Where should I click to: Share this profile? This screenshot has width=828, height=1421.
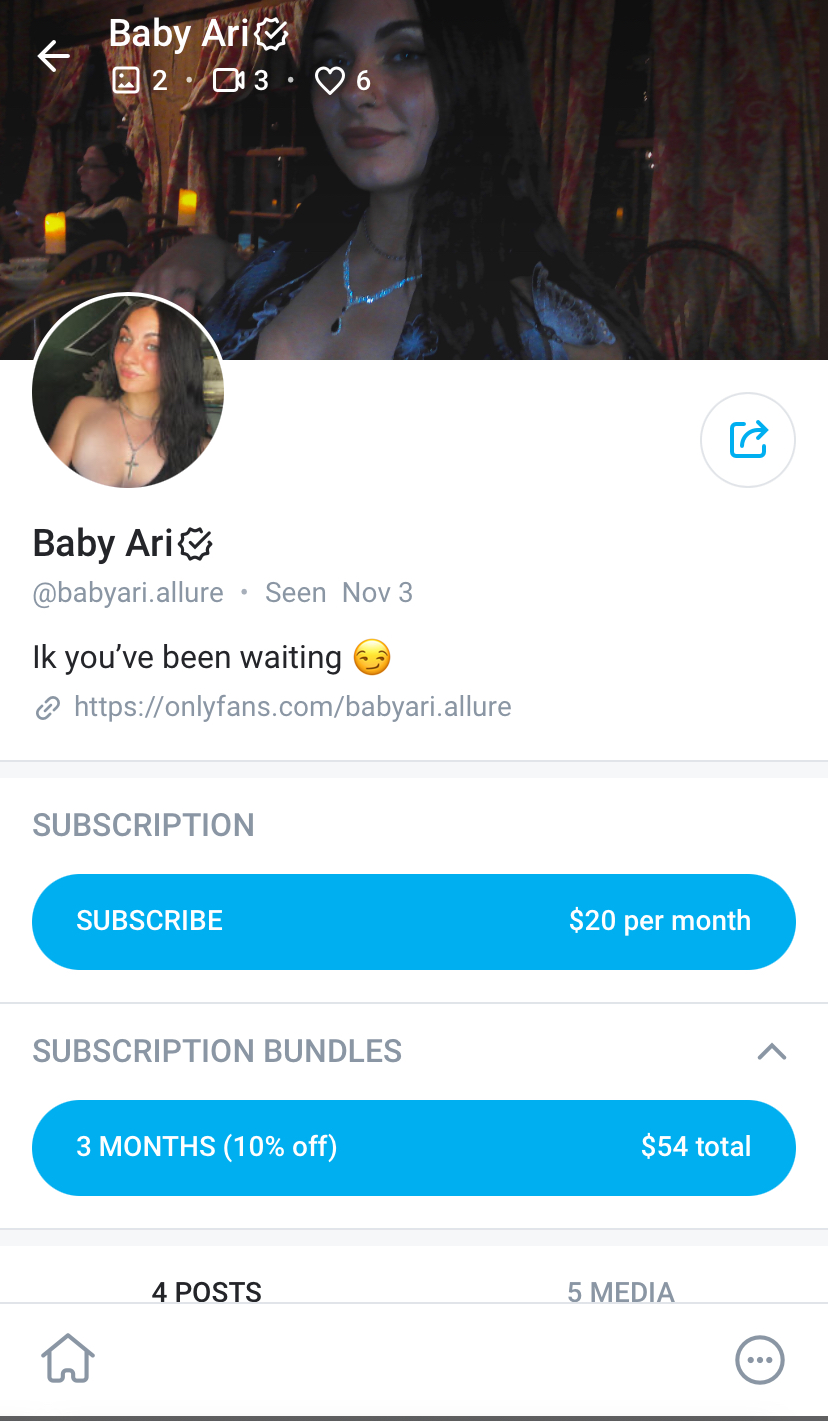(x=747, y=440)
